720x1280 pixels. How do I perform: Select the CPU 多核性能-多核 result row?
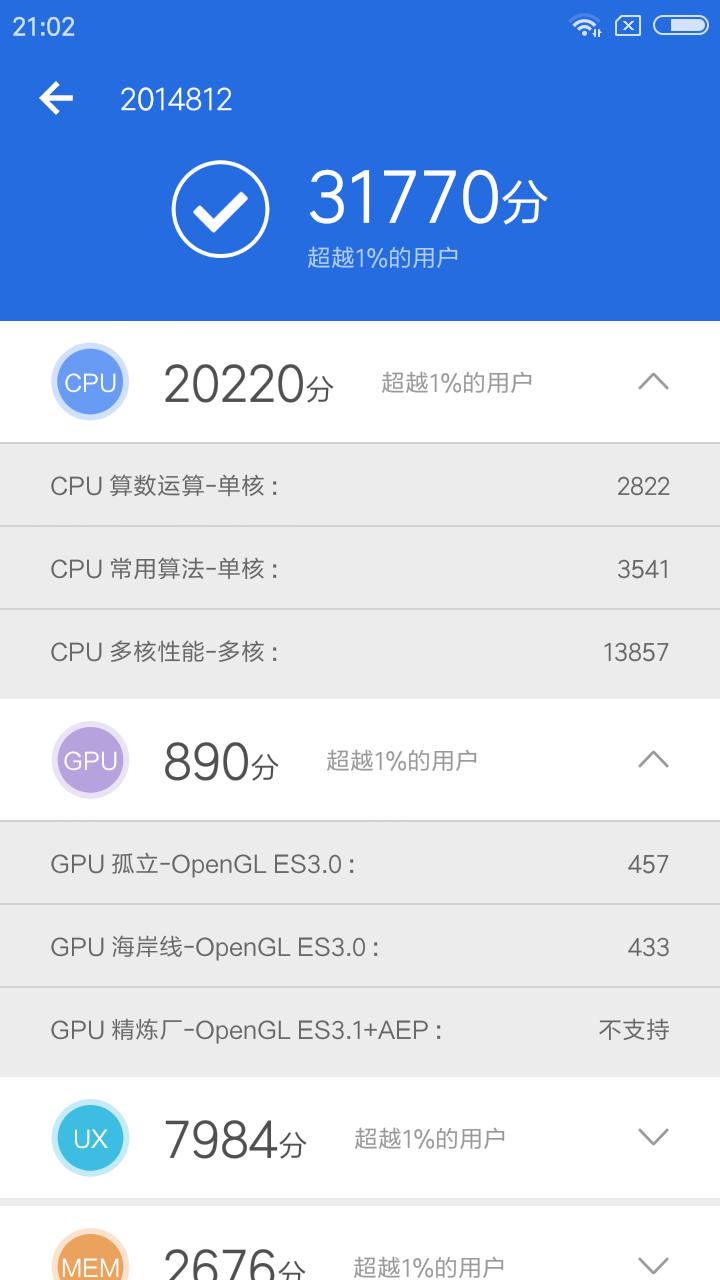(360, 653)
